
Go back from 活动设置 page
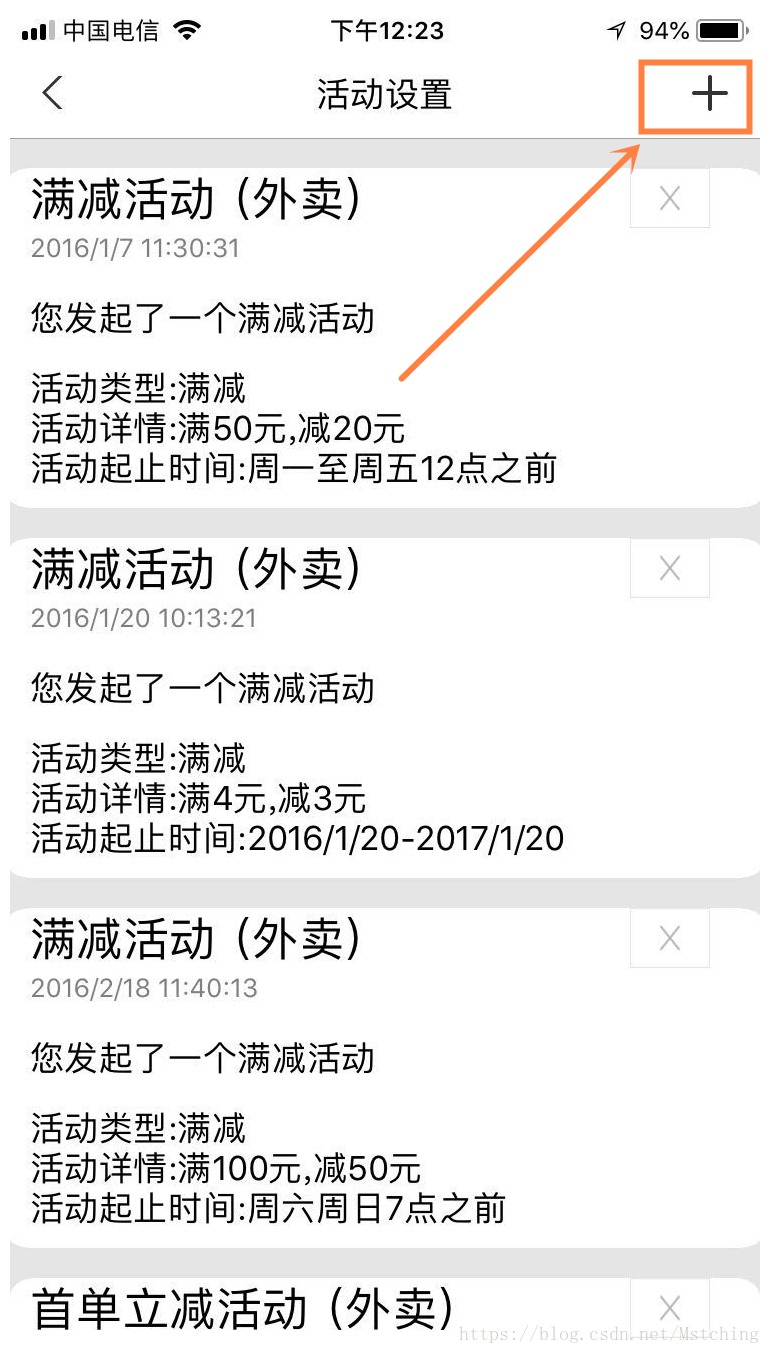(x=52, y=94)
